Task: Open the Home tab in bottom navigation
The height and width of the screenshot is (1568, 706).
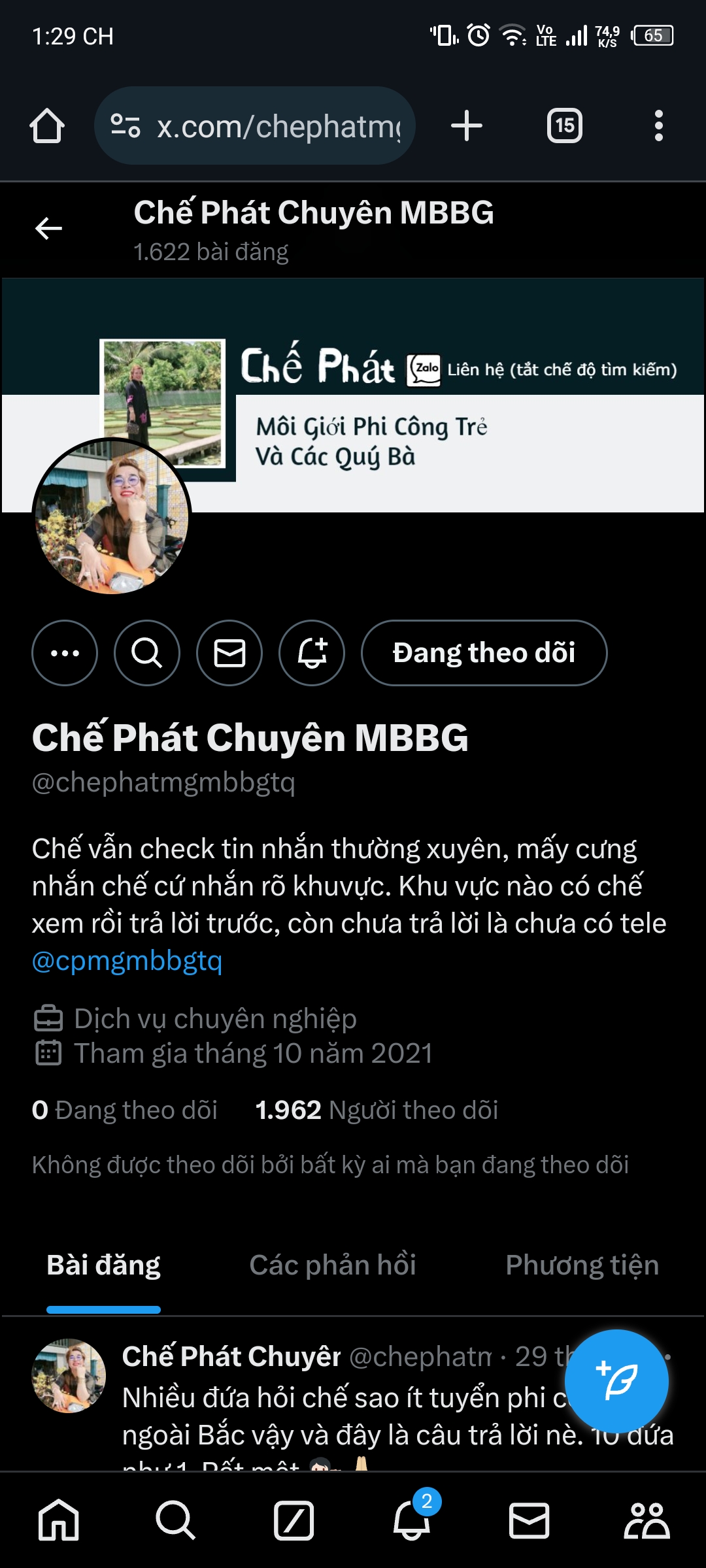Action: pyautogui.click(x=59, y=1520)
